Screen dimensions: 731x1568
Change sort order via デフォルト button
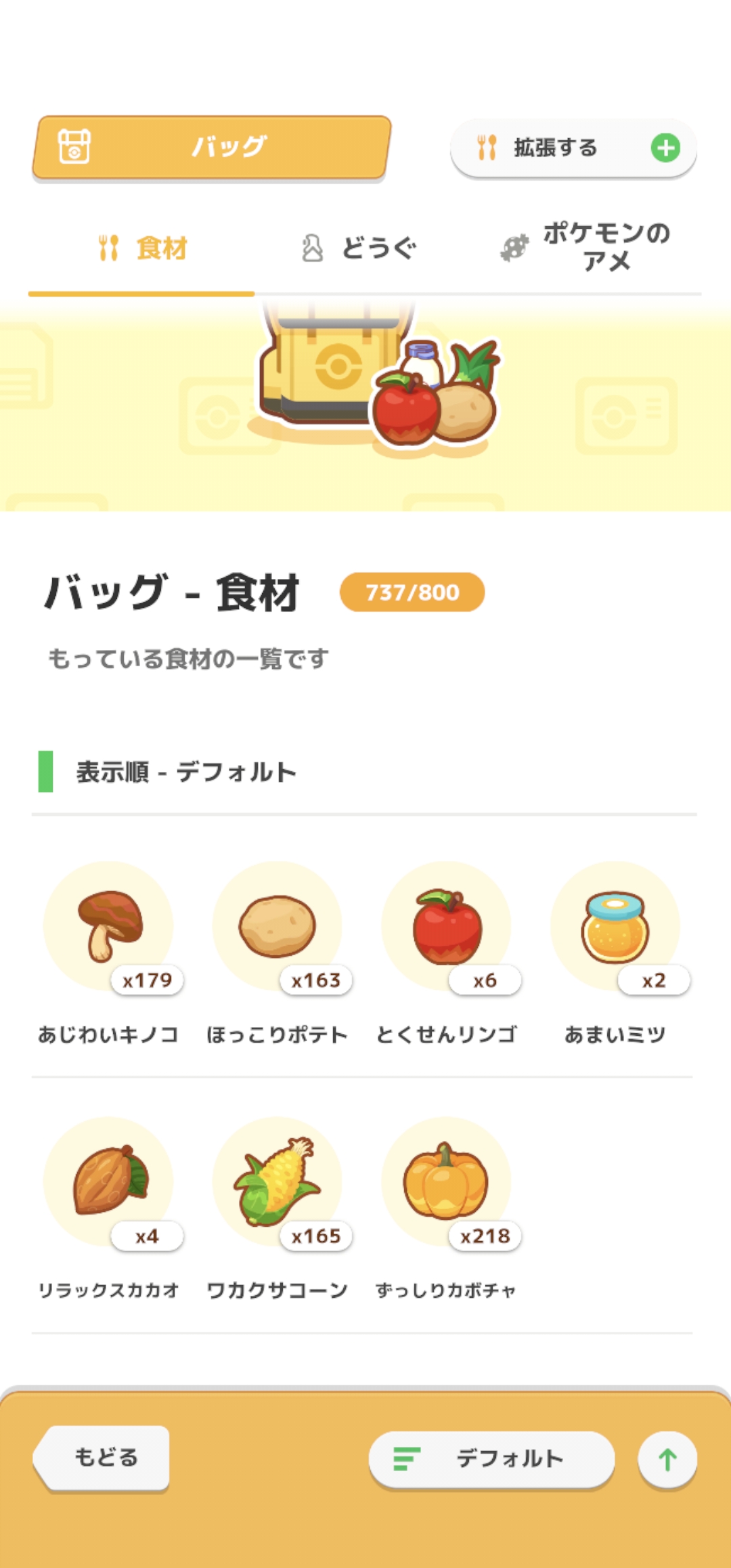pyautogui.click(x=492, y=1459)
